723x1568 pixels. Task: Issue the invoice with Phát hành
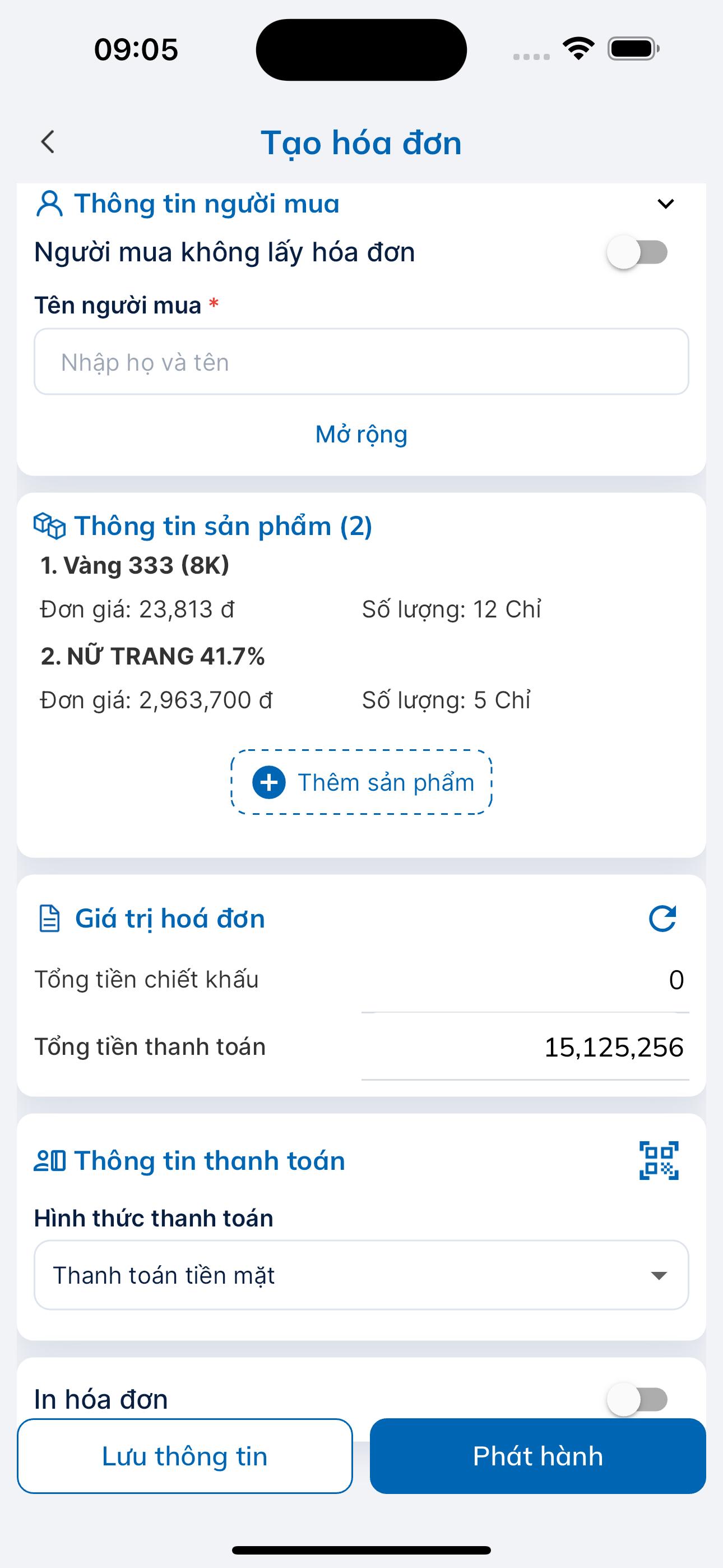click(538, 1456)
